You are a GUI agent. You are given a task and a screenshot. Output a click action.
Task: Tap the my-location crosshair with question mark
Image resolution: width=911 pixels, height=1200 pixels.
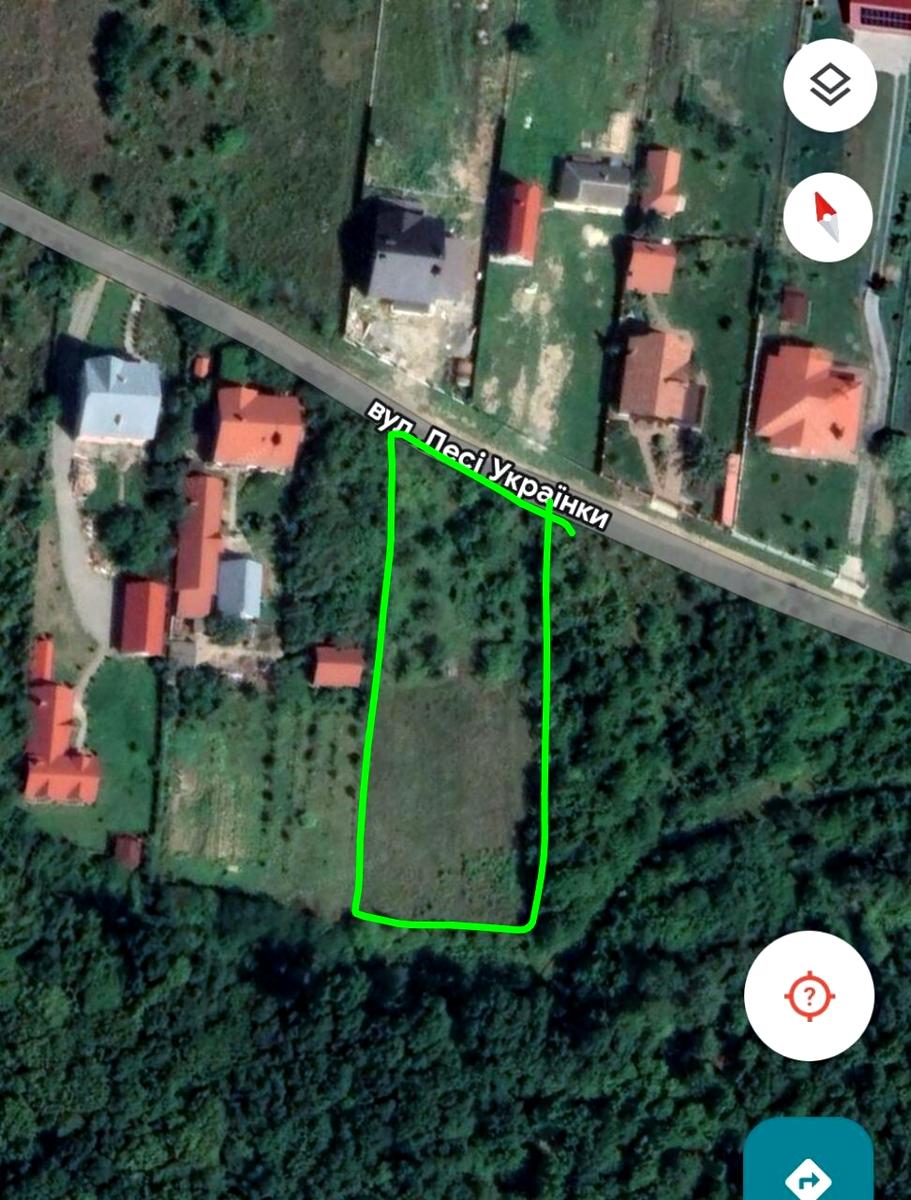coord(808,996)
